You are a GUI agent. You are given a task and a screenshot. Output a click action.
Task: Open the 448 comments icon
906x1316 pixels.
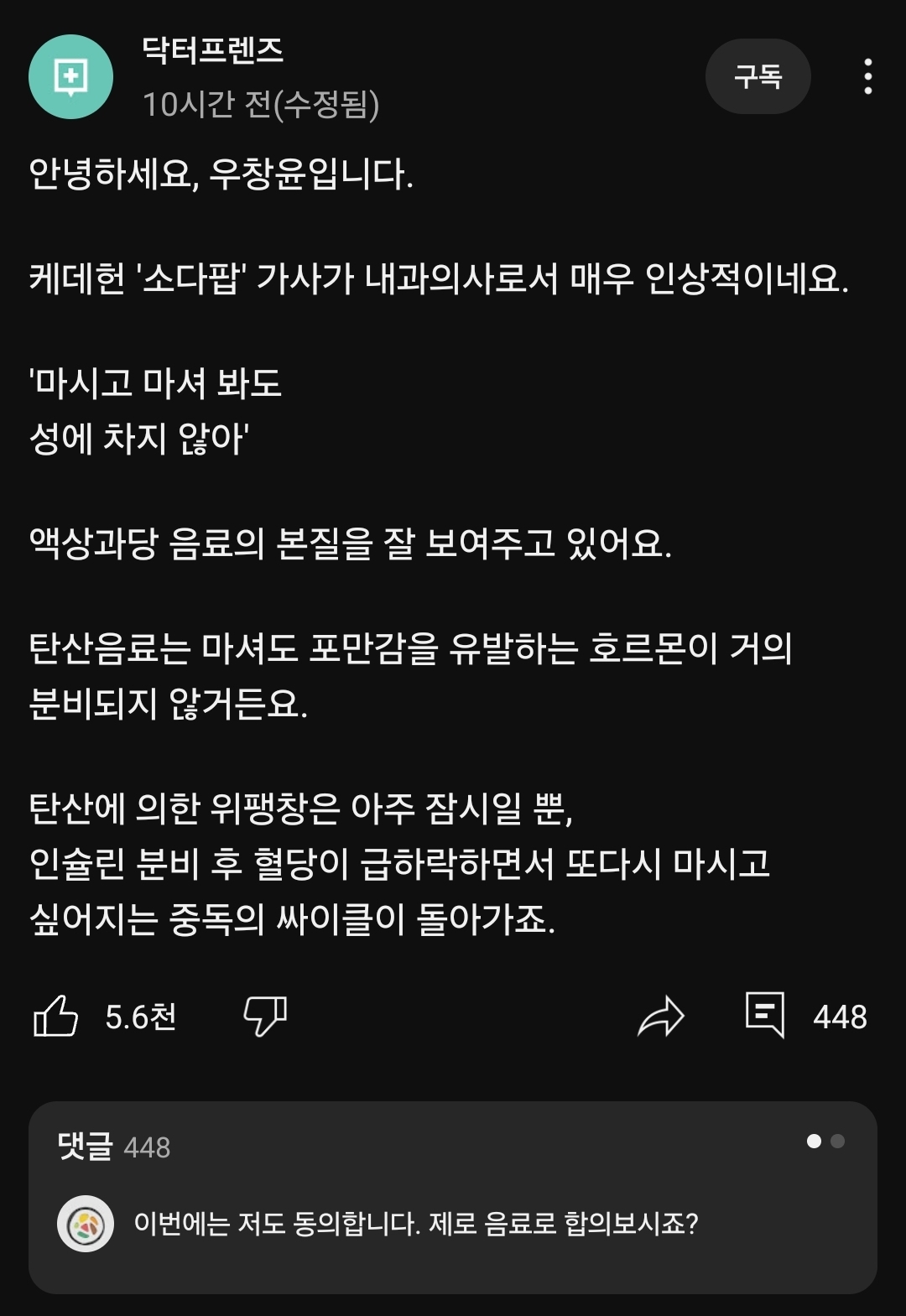coord(765,1015)
